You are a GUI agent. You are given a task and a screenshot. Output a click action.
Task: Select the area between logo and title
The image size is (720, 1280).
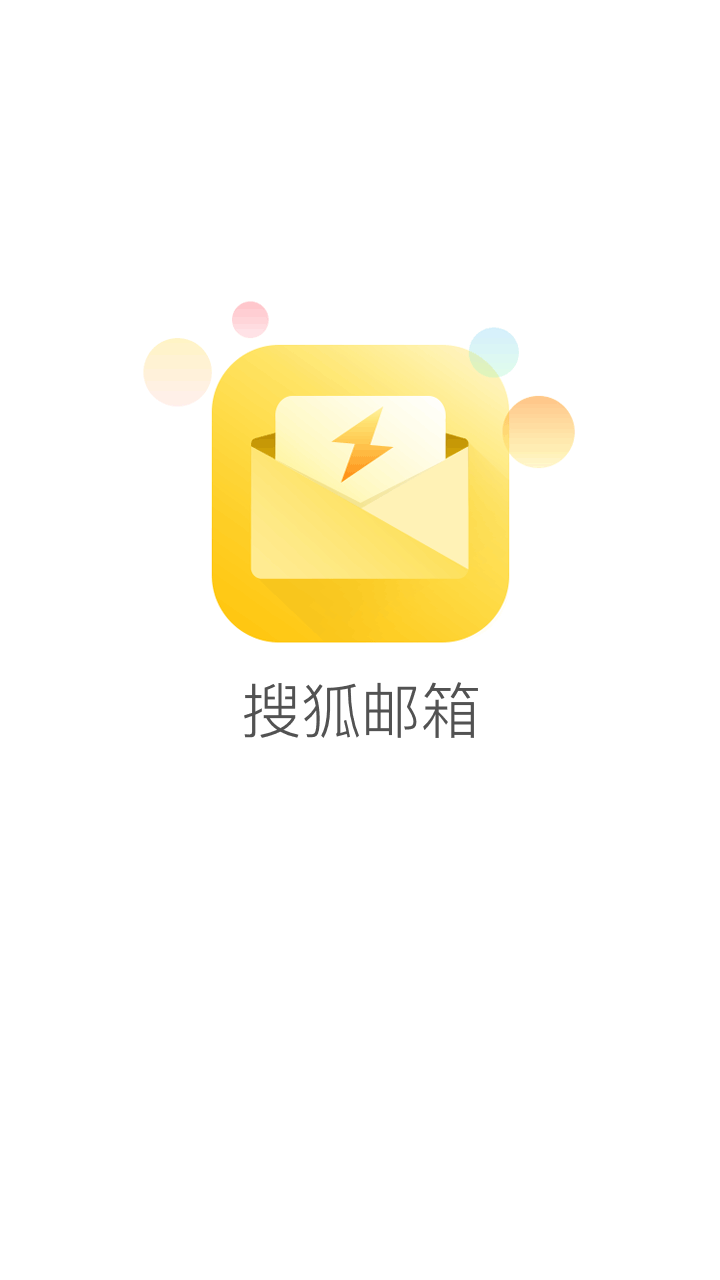pyautogui.click(x=358, y=660)
